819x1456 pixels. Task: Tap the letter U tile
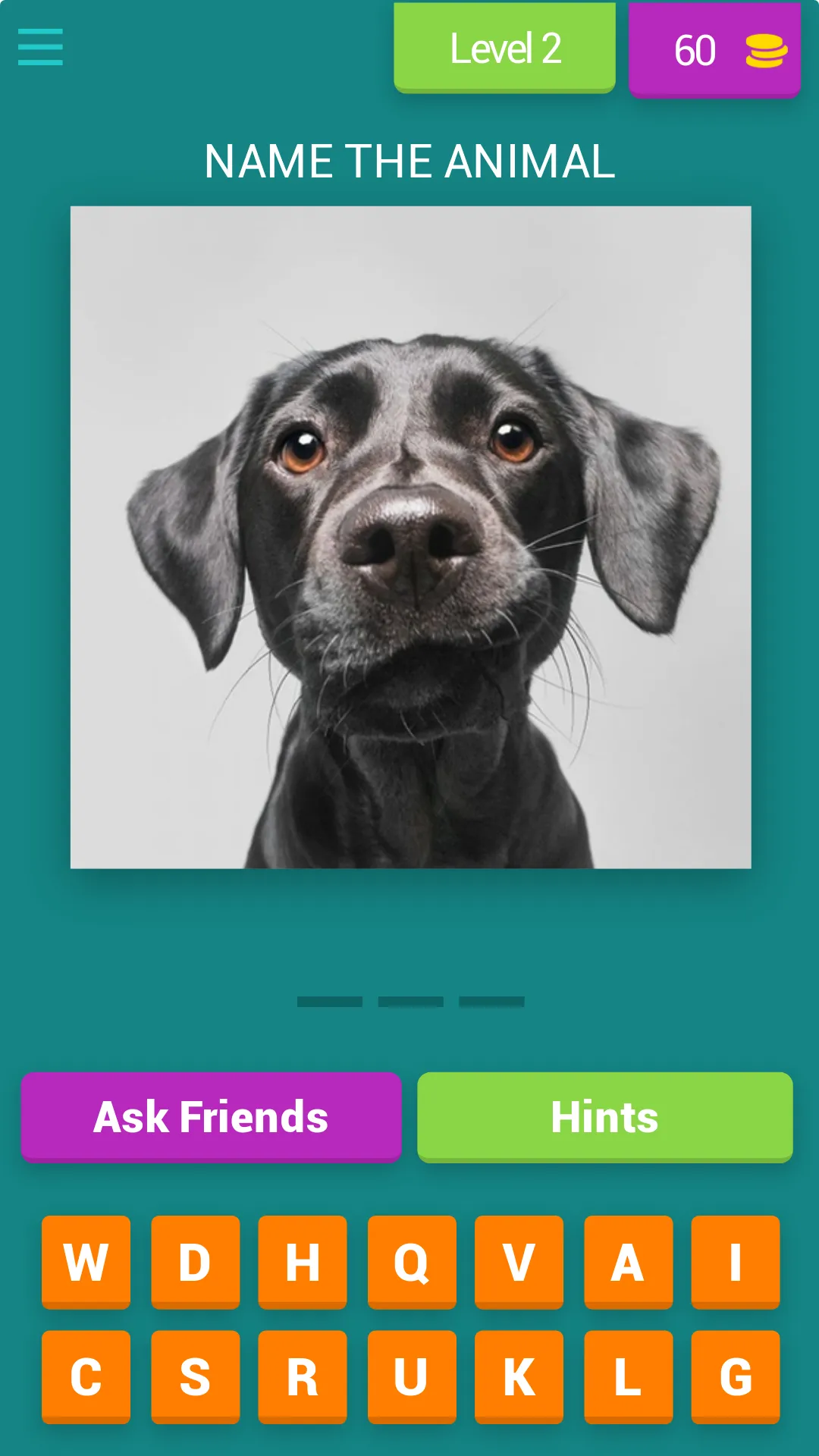tap(412, 1376)
